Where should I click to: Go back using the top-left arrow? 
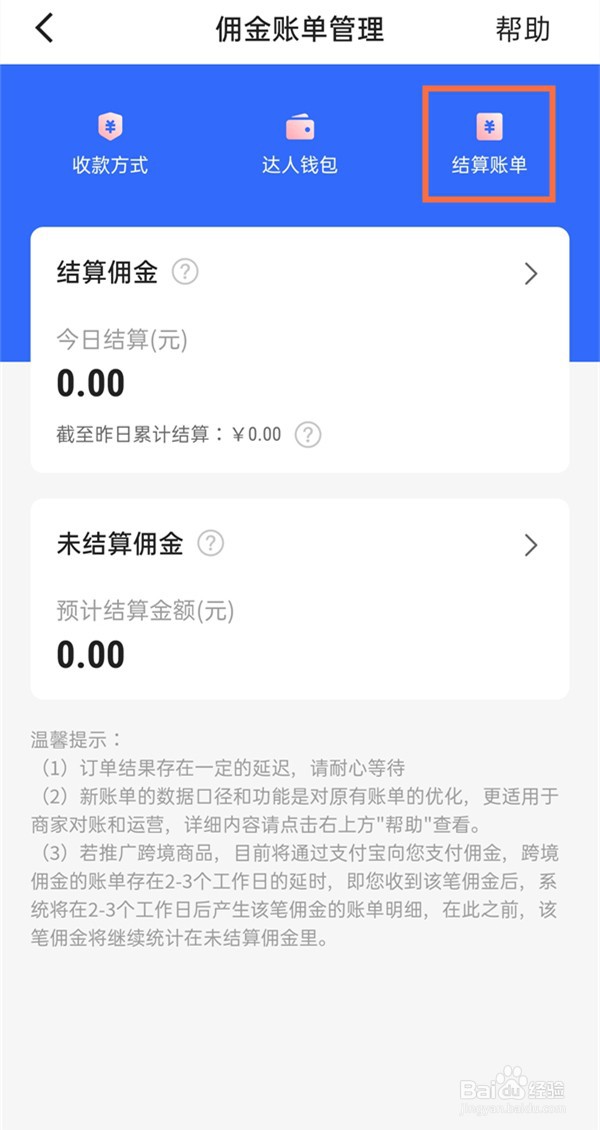click(45, 29)
